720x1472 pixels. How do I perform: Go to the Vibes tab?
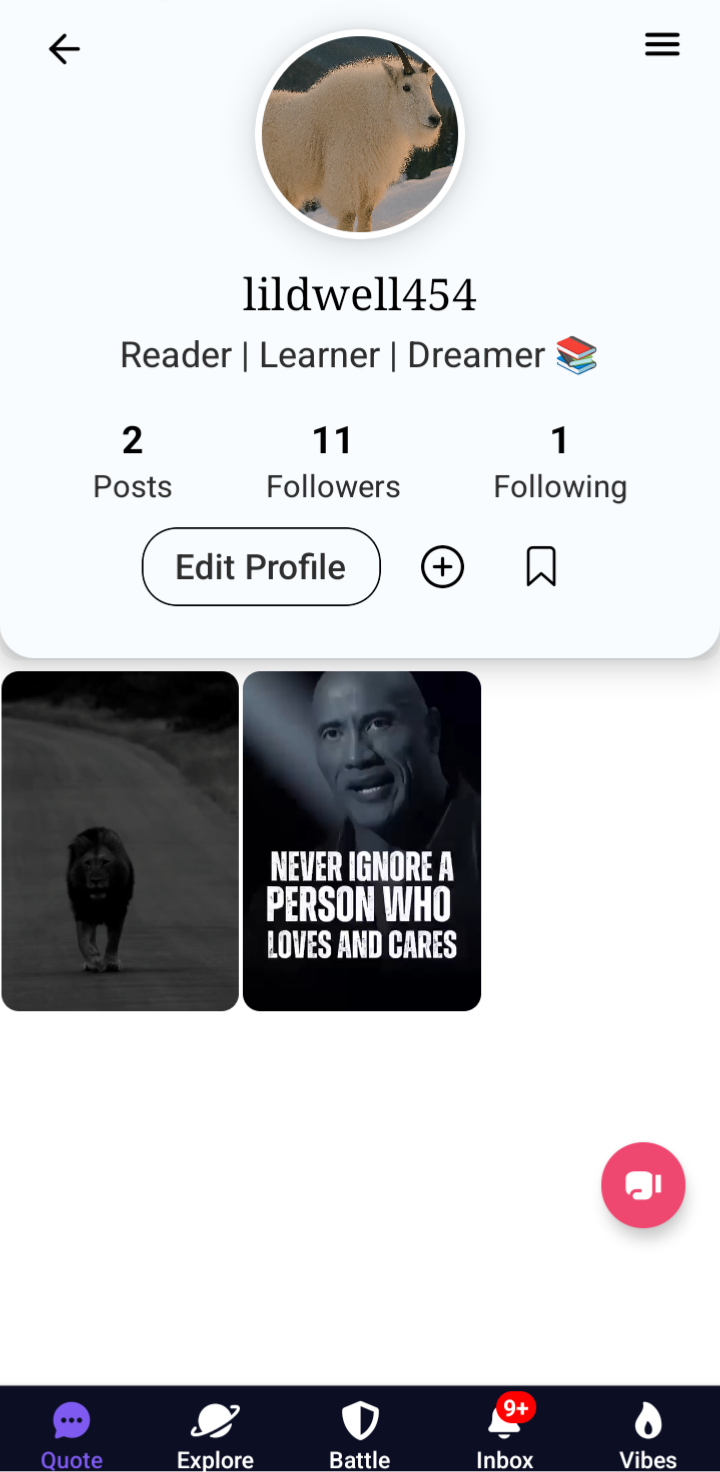pos(648,1433)
